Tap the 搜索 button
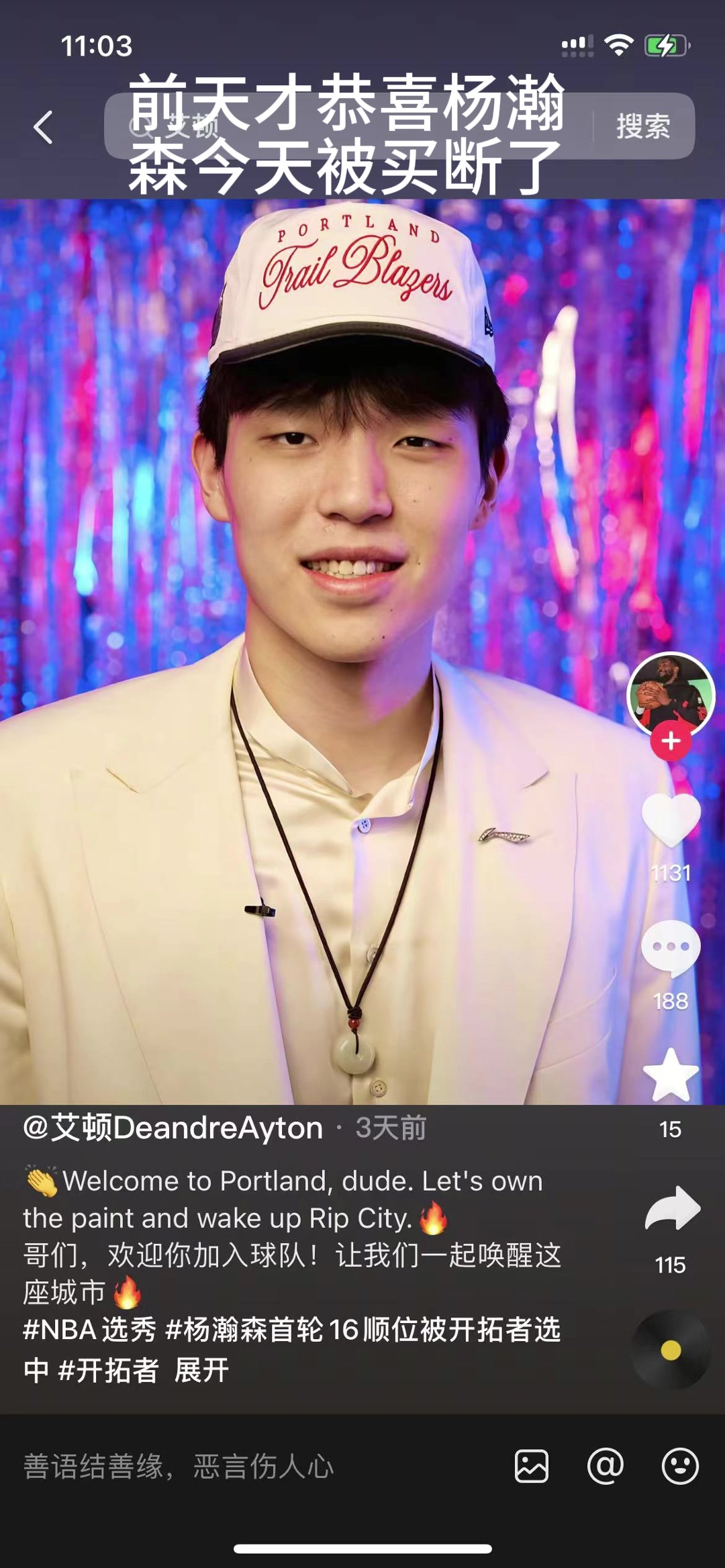The width and height of the screenshot is (725, 1568). click(x=643, y=126)
